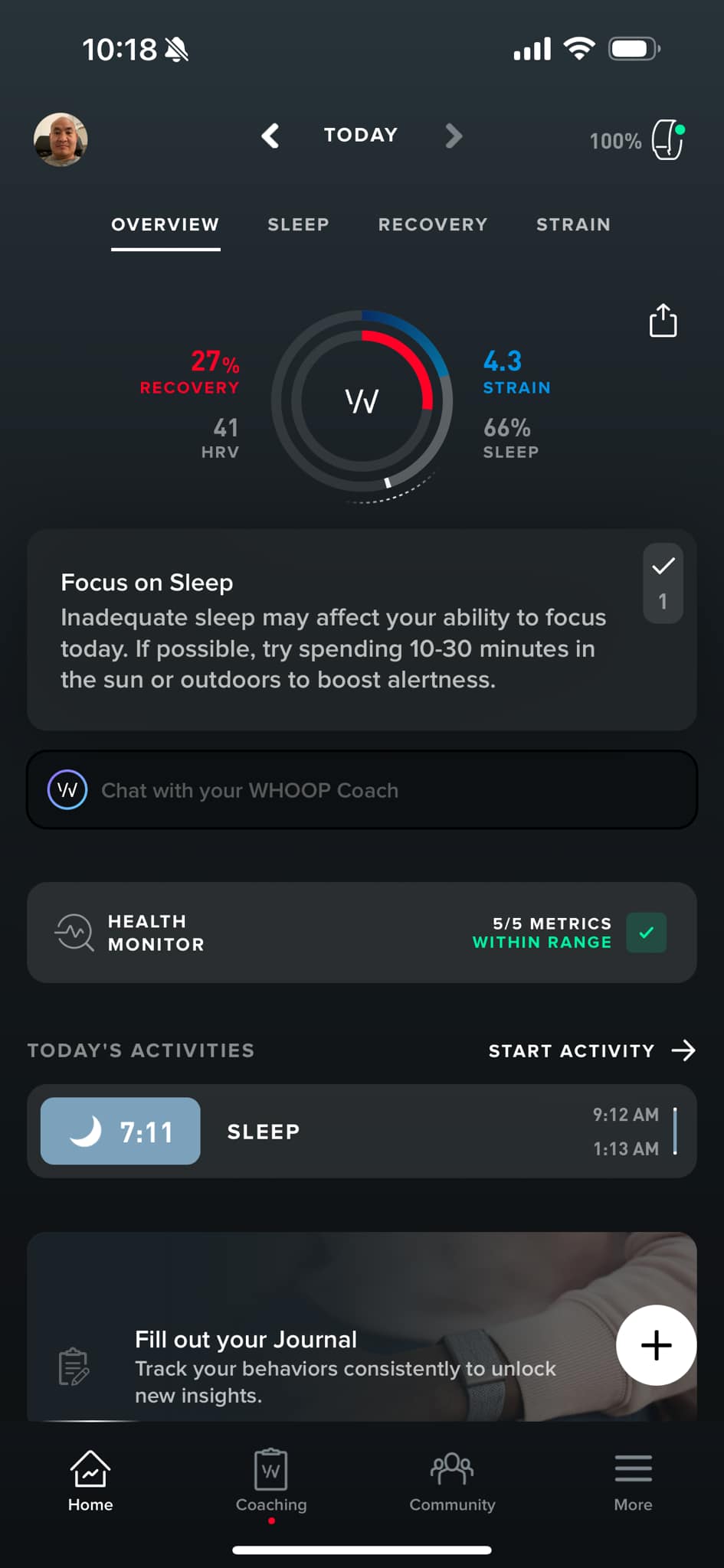Share today's overview
This screenshot has height=1568, width=724.
(663, 321)
